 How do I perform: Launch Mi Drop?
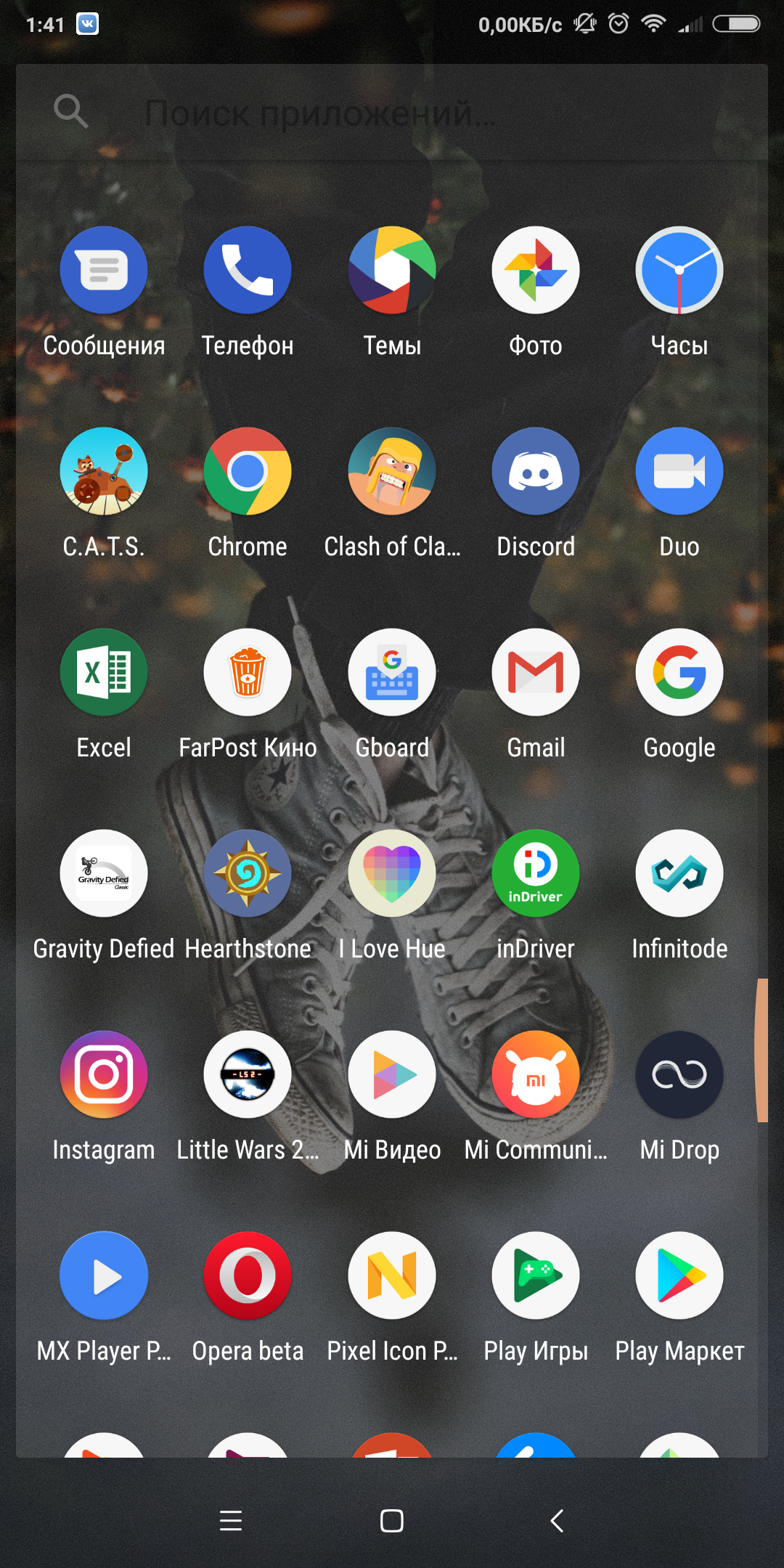point(679,1074)
